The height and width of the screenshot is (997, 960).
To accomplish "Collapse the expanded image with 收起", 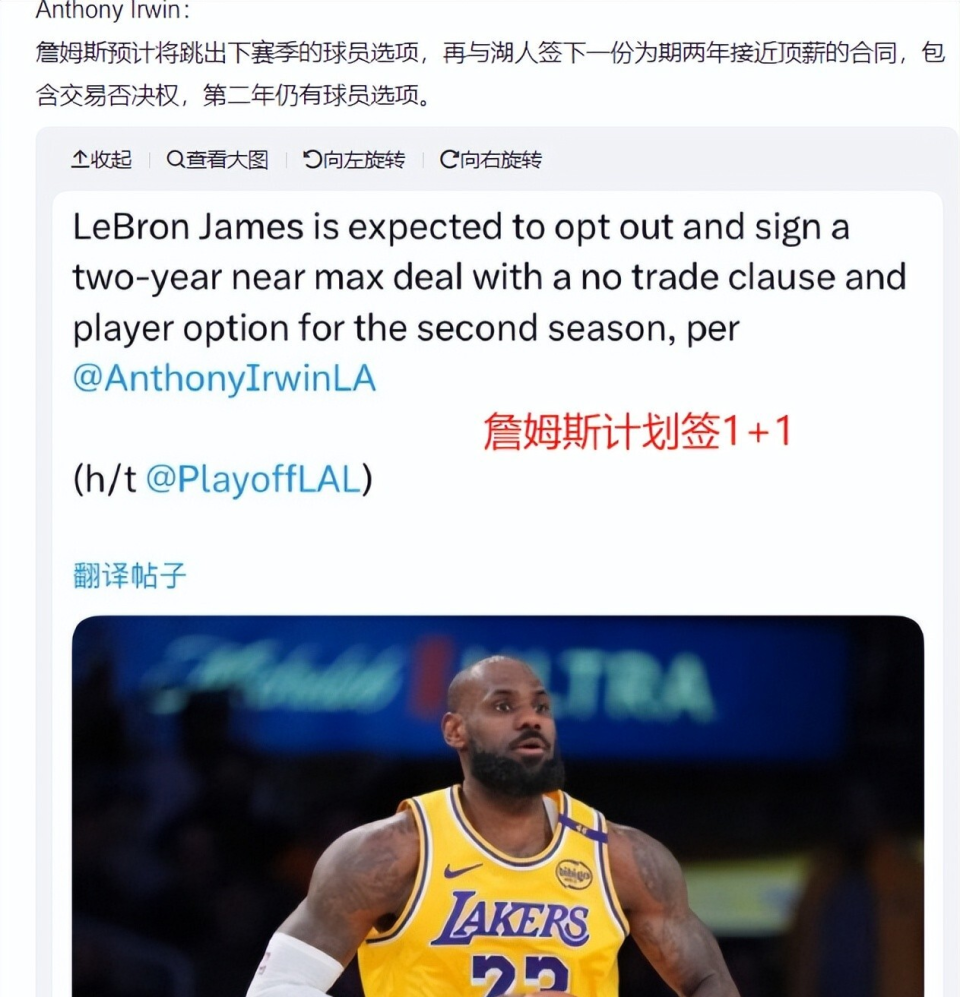I will click(101, 159).
